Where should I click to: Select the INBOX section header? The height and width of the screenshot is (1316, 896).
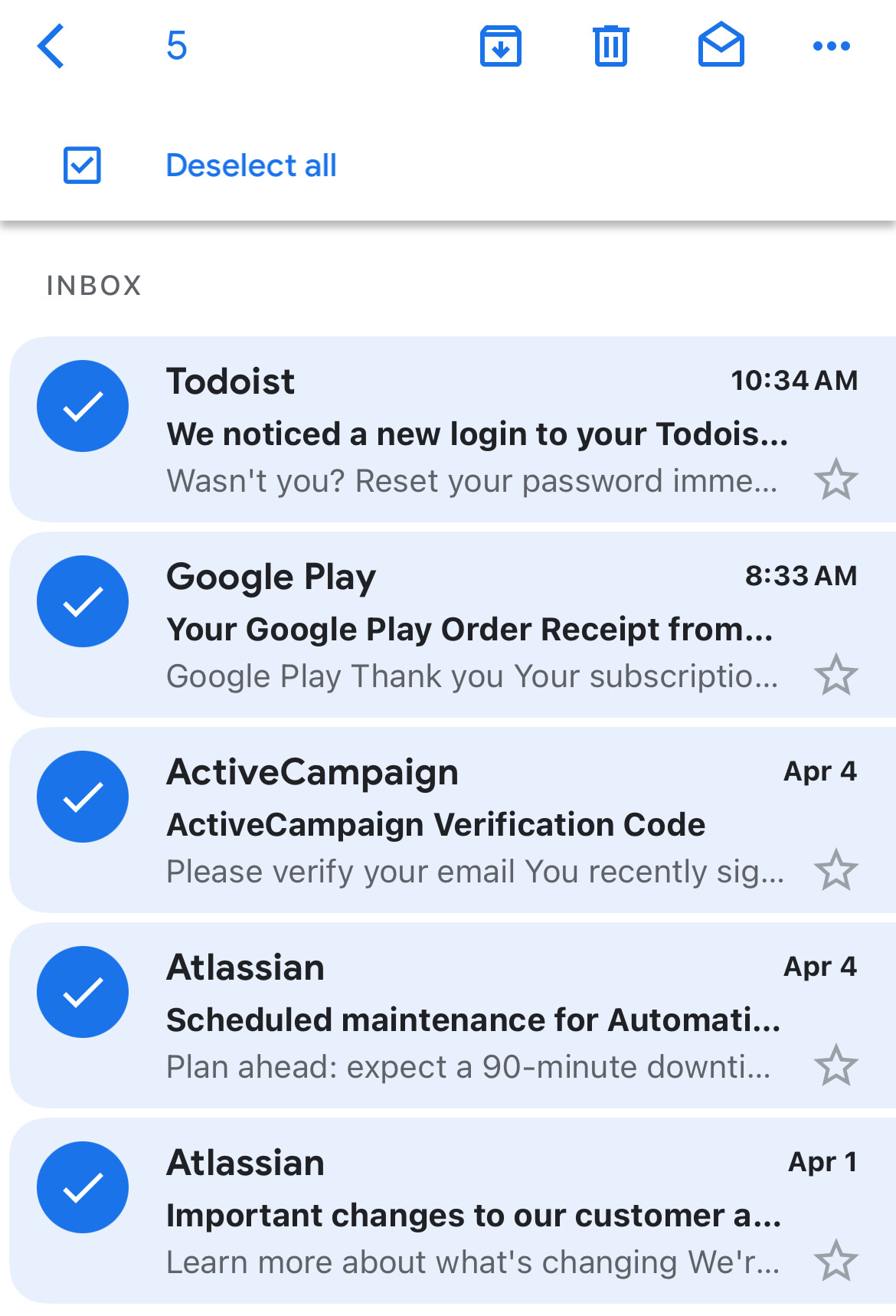coord(93,285)
